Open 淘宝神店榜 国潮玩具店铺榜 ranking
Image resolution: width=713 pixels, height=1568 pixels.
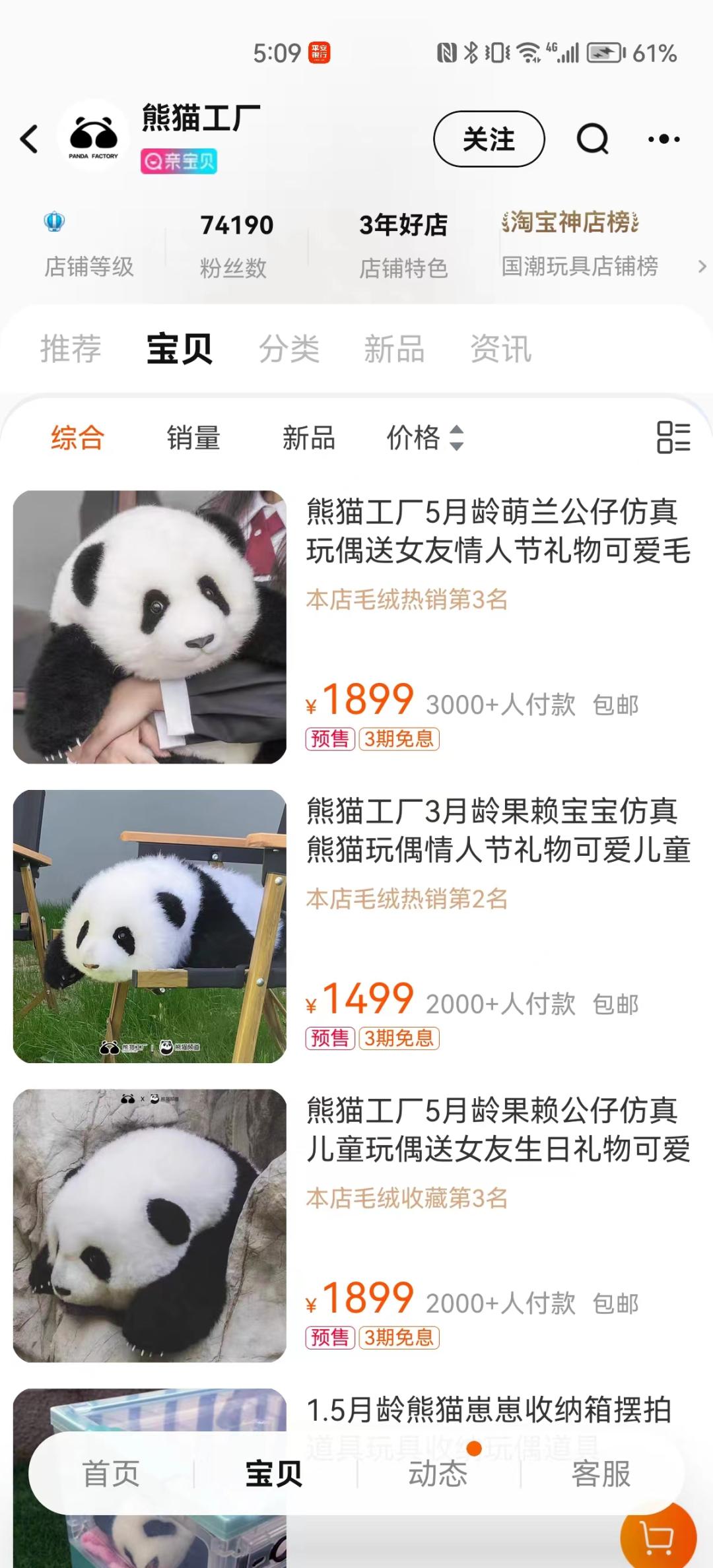pyautogui.click(x=580, y=244)
